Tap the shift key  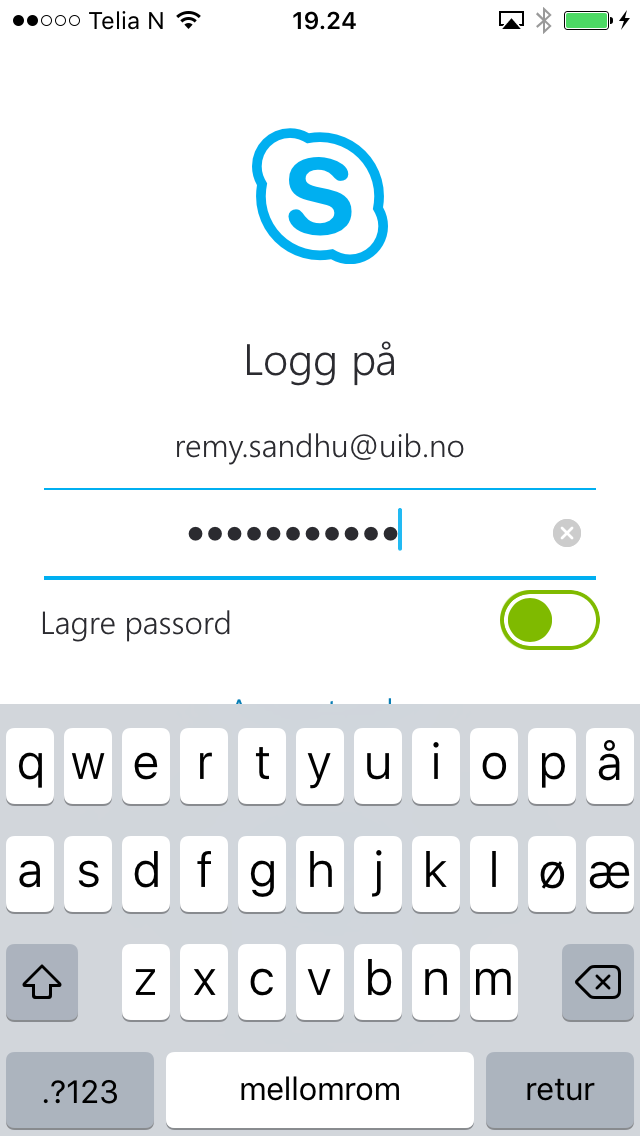(42, 983)
